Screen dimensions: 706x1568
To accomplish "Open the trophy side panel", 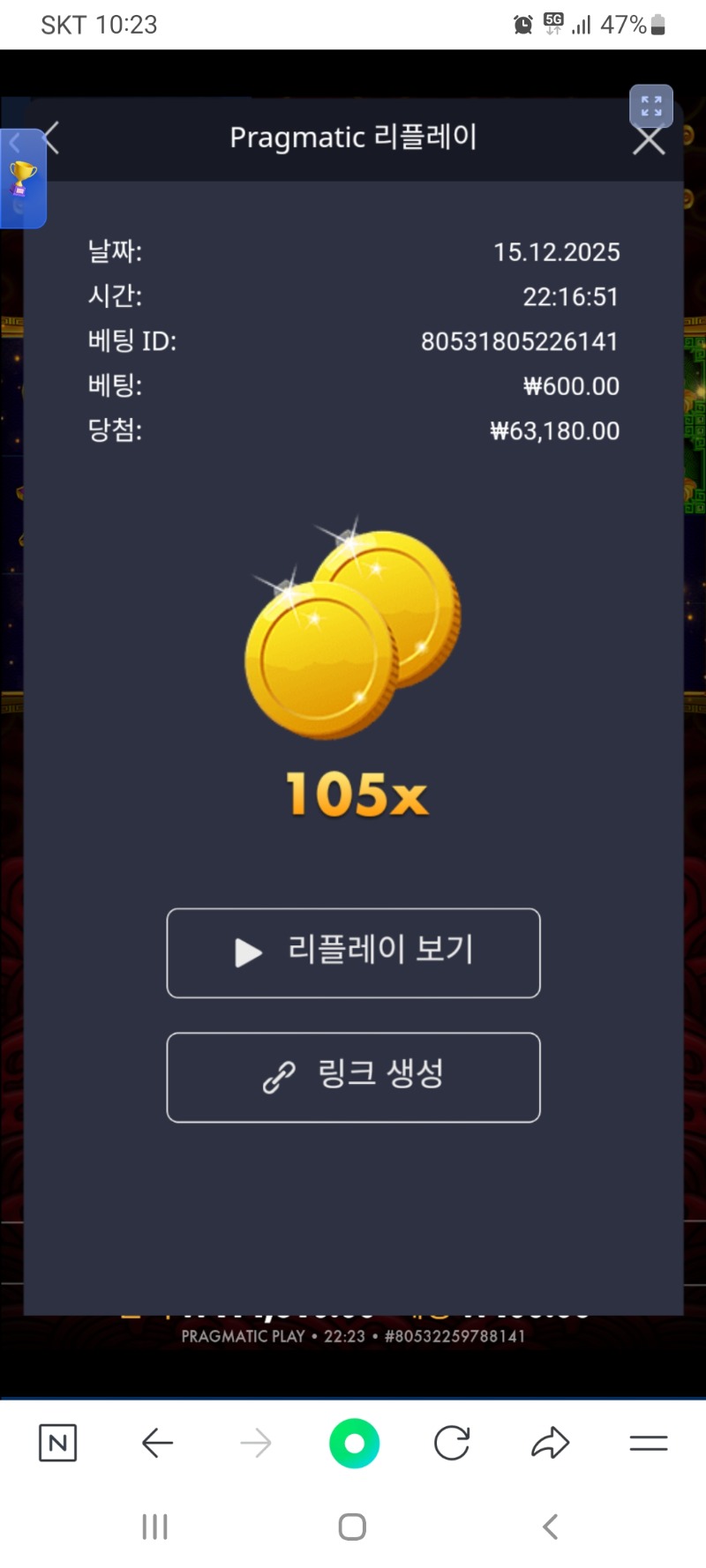I will [22, 179].
